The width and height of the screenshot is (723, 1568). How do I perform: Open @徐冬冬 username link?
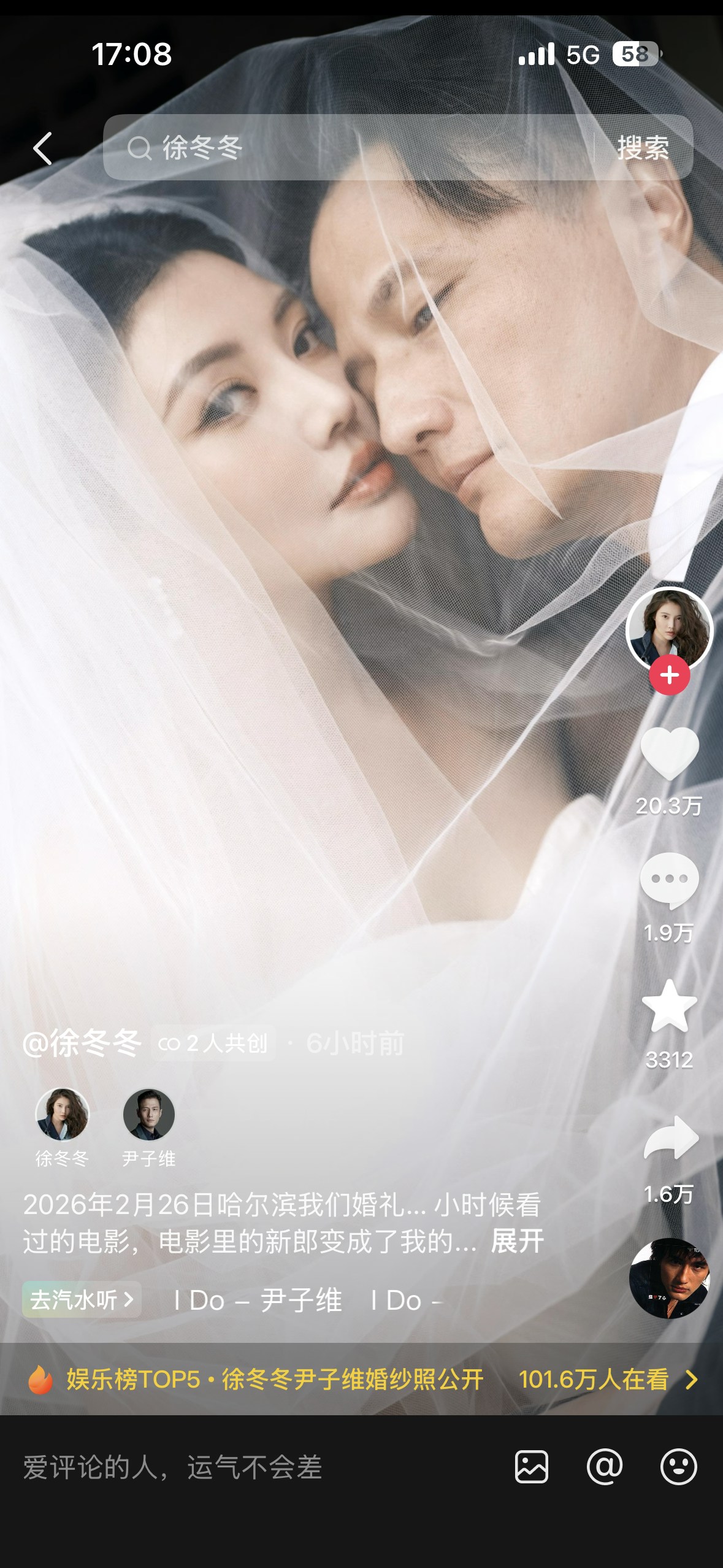click(x=82, y=1043)
